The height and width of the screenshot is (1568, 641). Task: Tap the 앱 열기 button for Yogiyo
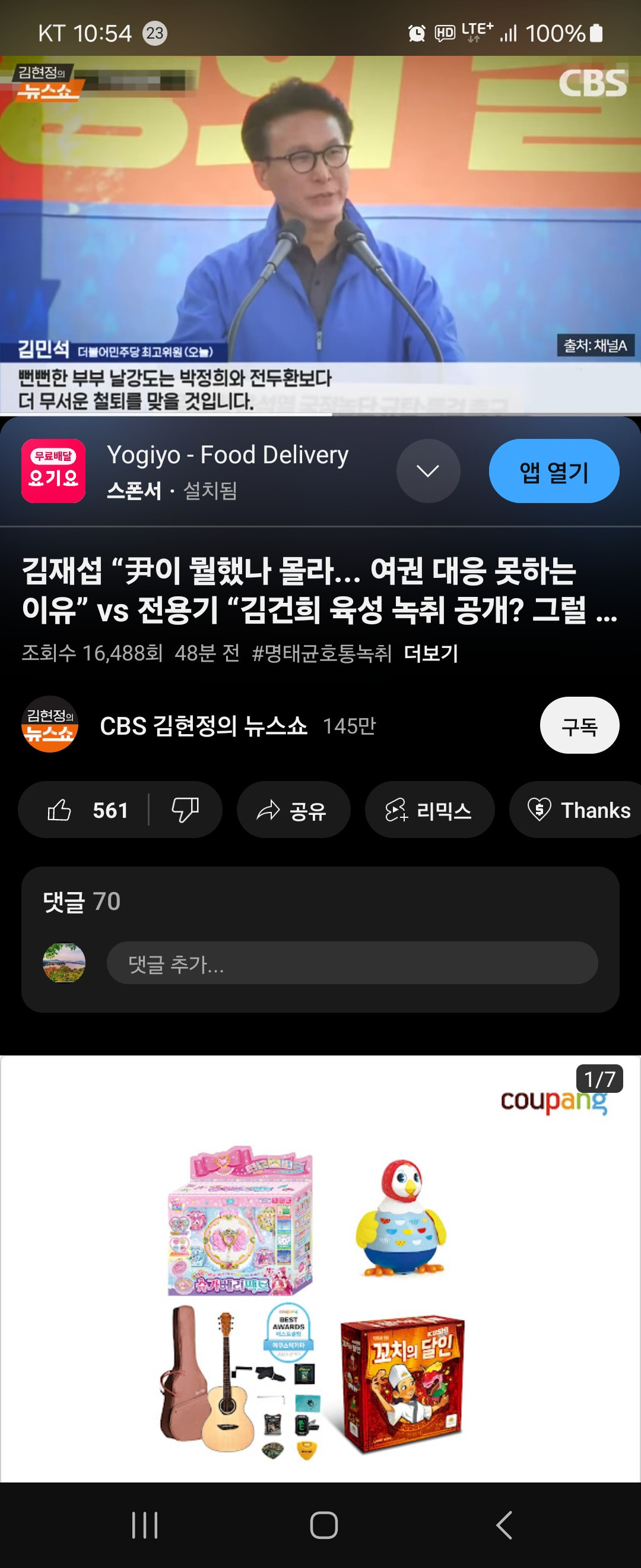[553, 470]
